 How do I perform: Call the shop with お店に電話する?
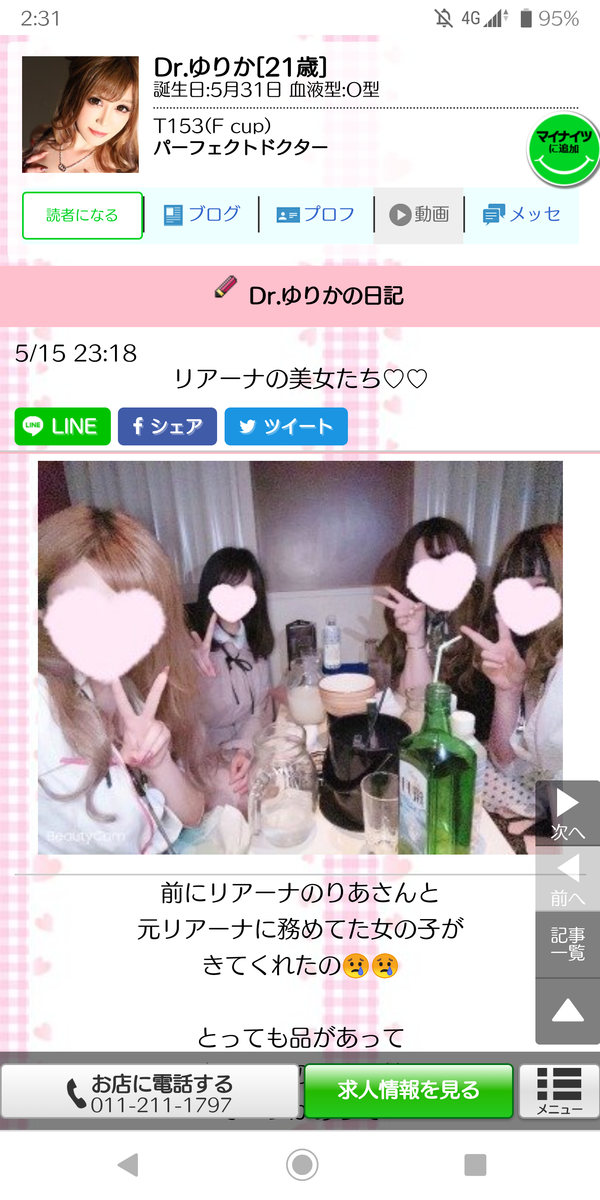click(150, 1092)
